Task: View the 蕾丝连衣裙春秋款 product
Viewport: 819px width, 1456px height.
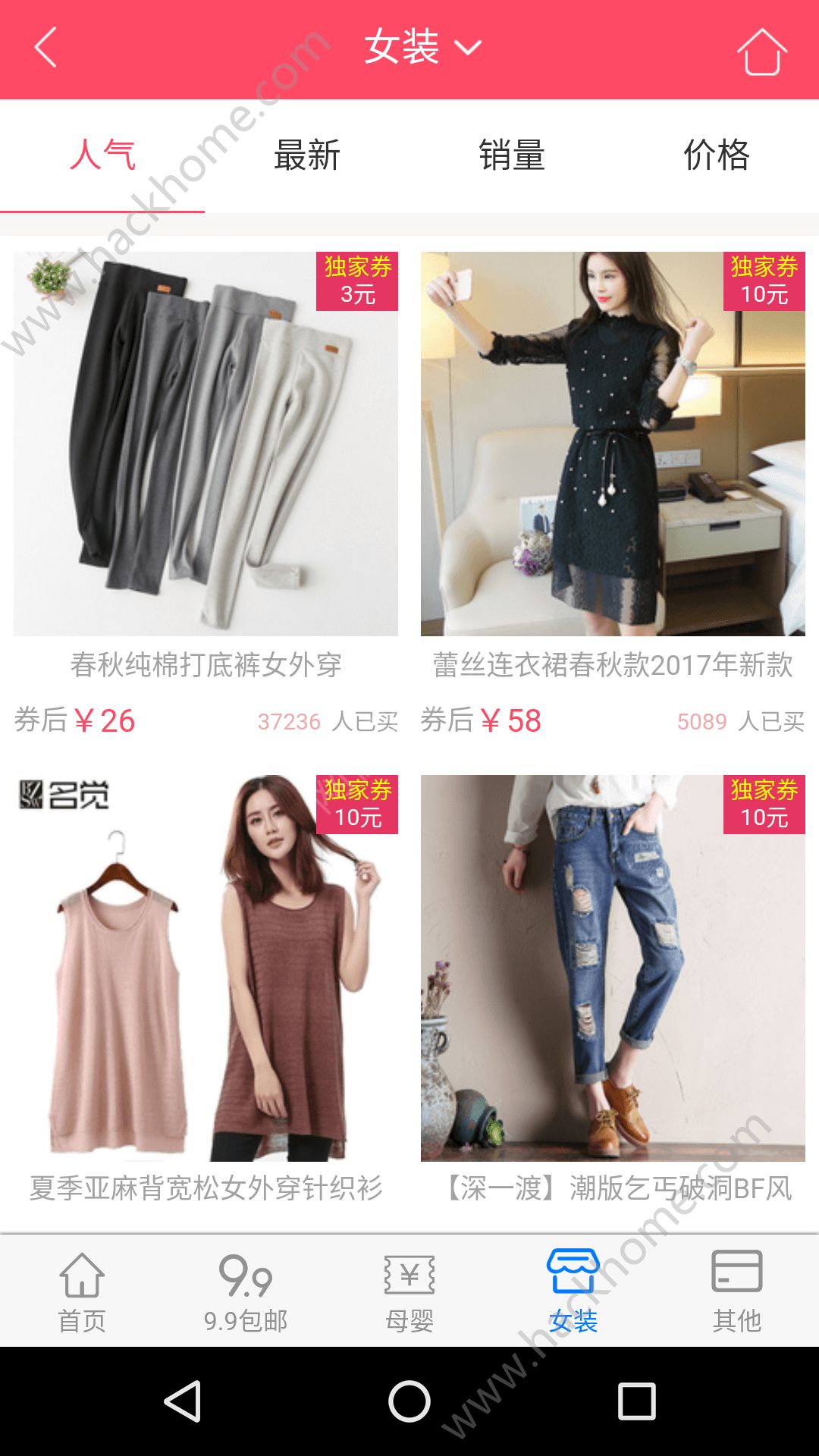Action: [613, 444]
